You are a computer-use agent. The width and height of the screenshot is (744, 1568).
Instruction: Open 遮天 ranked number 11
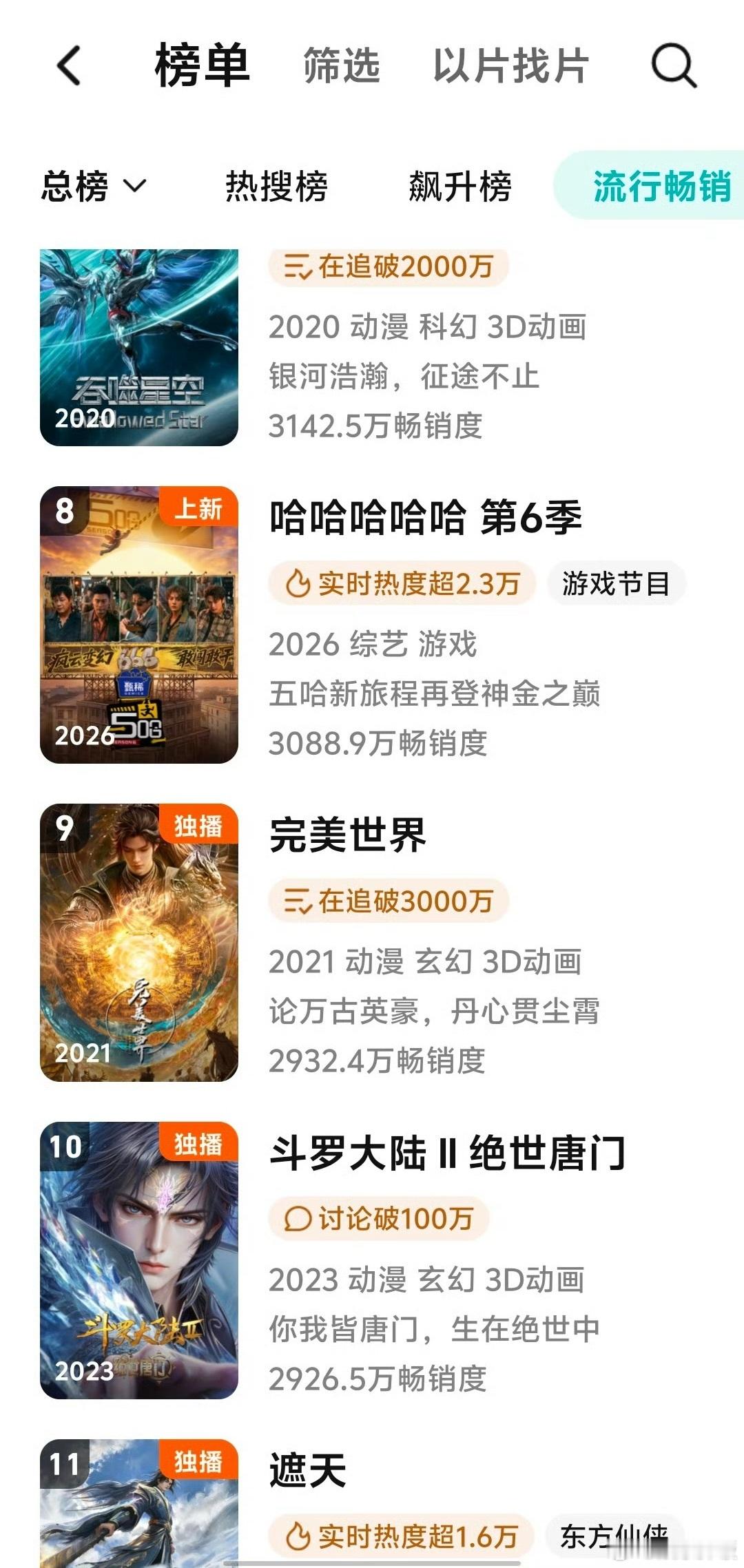[x=308, y=1470]
